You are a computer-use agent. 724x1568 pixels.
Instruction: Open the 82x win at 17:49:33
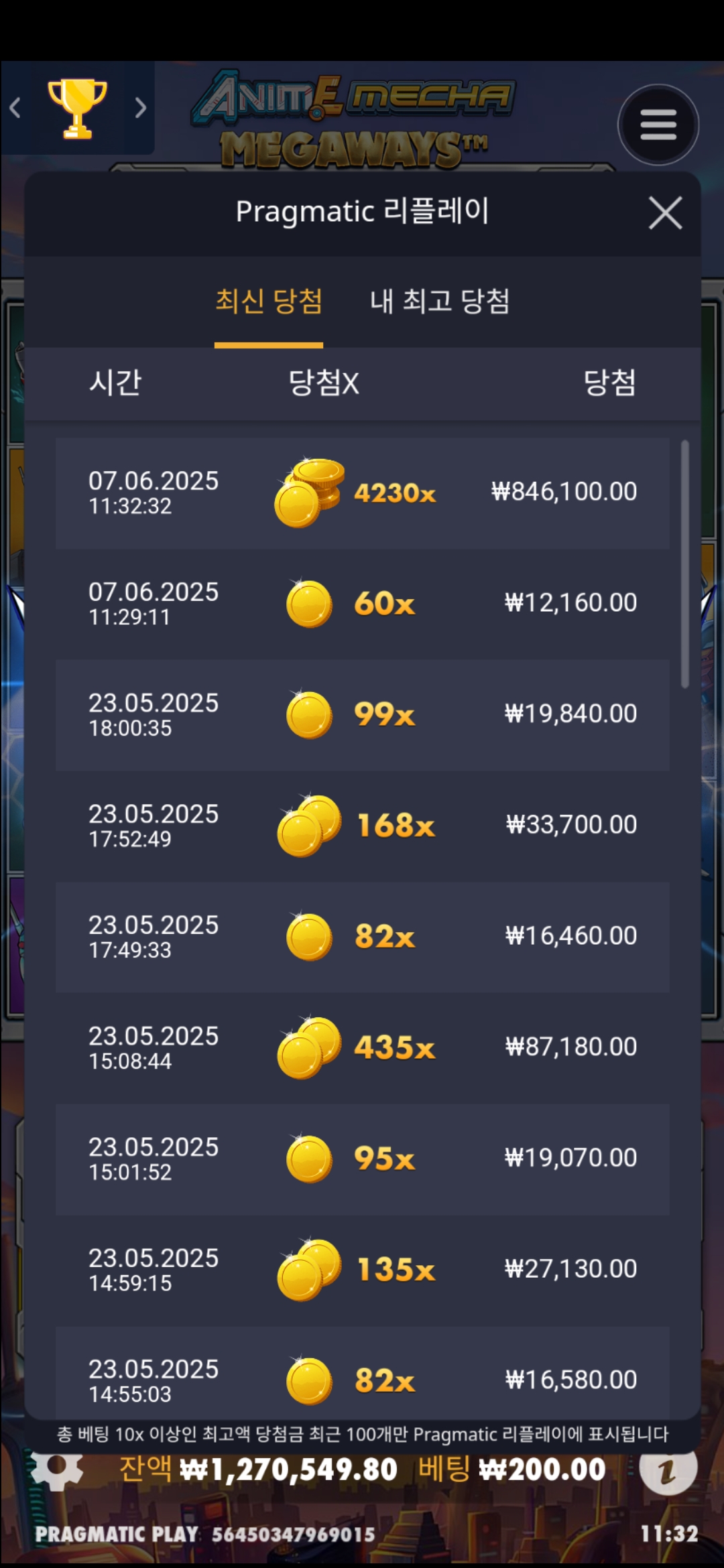pyautogui.click(x=362, y=937)
